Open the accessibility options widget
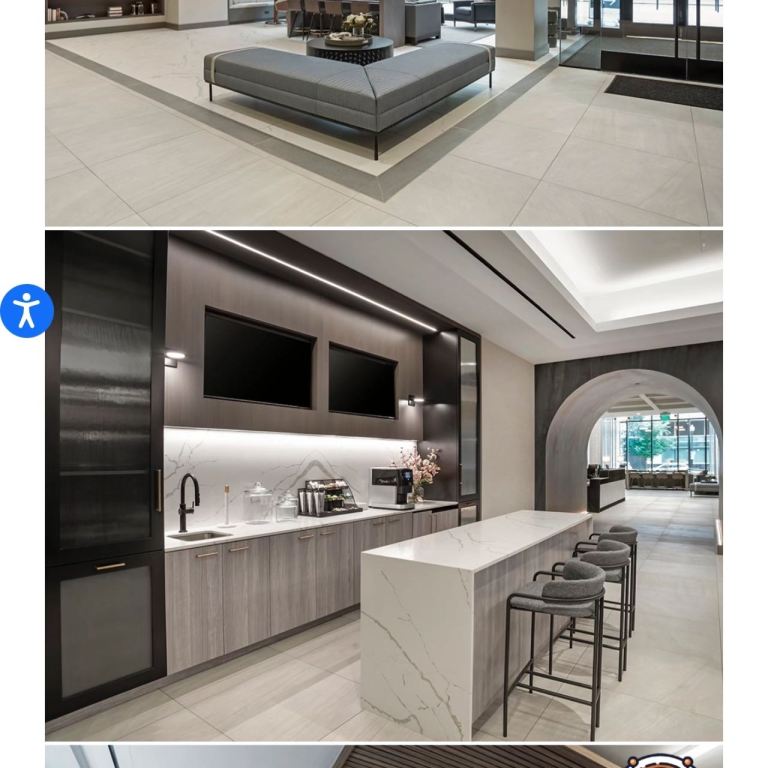The height and width of the screenshot is (768, 768). [x=27, y=311]
